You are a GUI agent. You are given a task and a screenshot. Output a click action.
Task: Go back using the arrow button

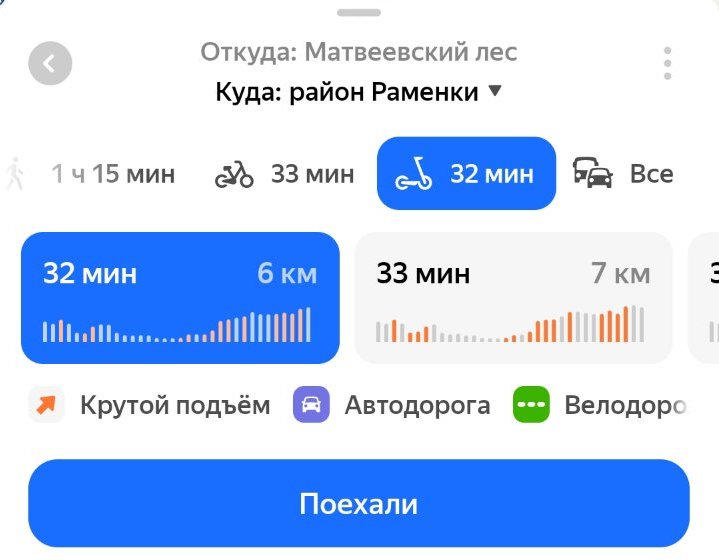click(50, 64)
